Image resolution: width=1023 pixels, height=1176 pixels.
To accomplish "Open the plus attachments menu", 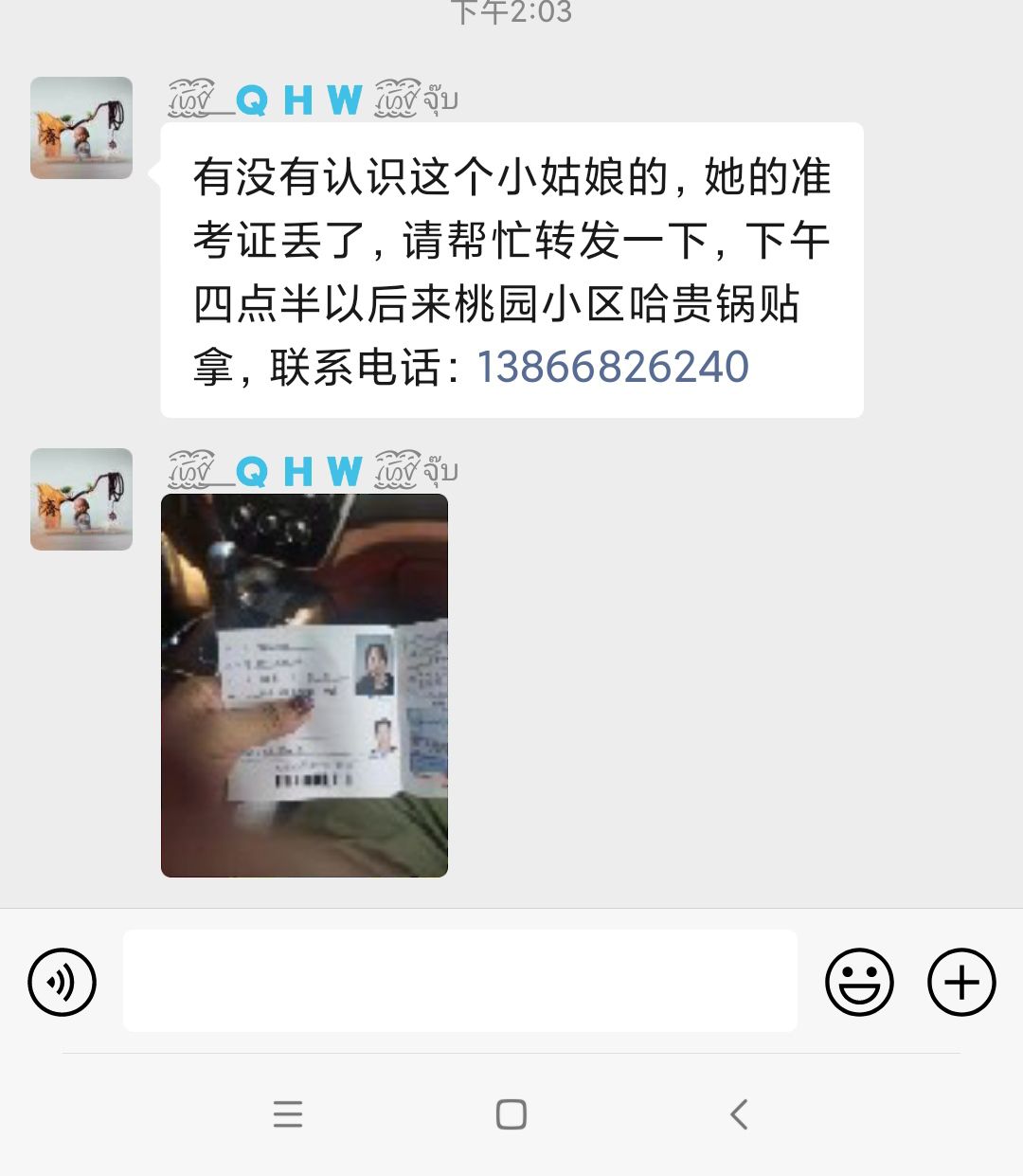I will point(960,982).
